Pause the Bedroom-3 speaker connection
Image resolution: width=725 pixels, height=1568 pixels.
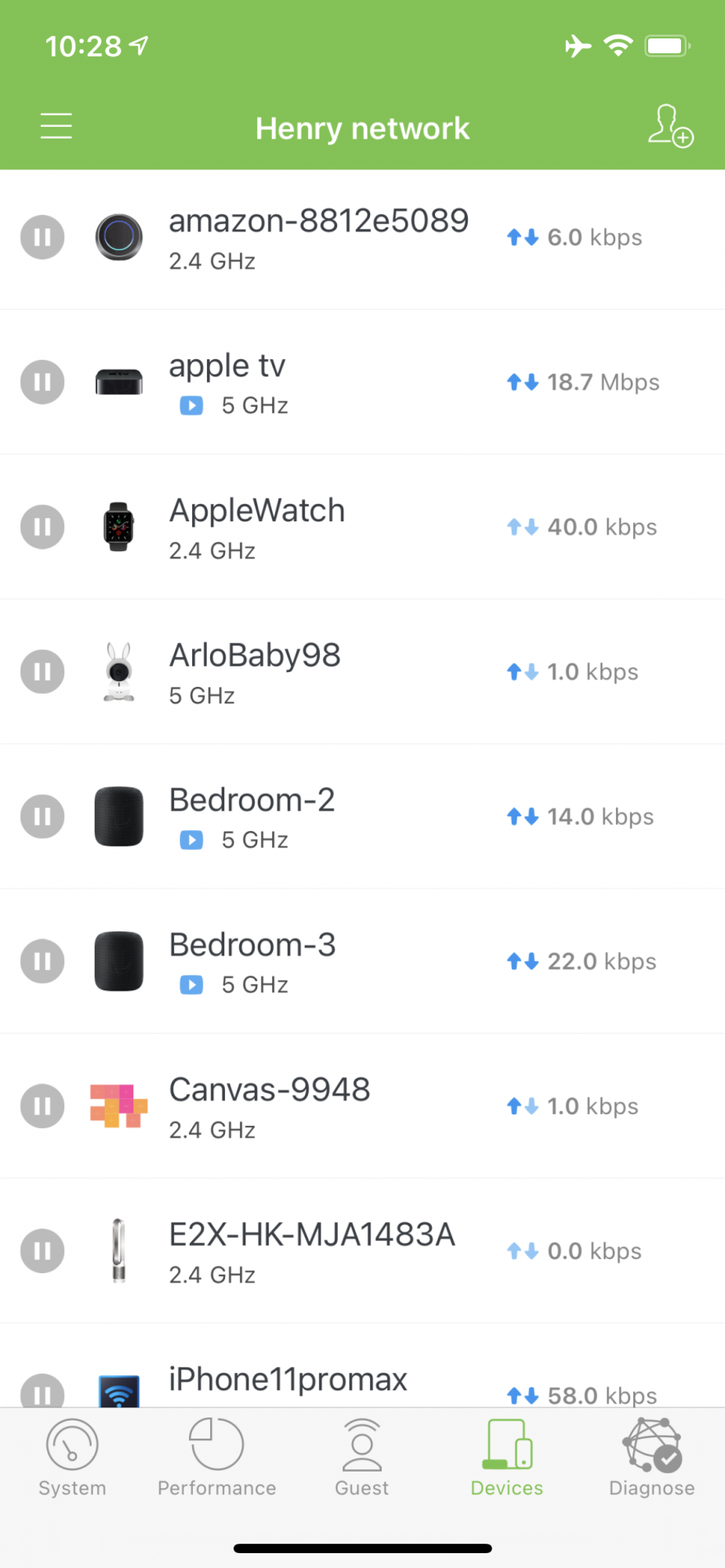point(42,961)
